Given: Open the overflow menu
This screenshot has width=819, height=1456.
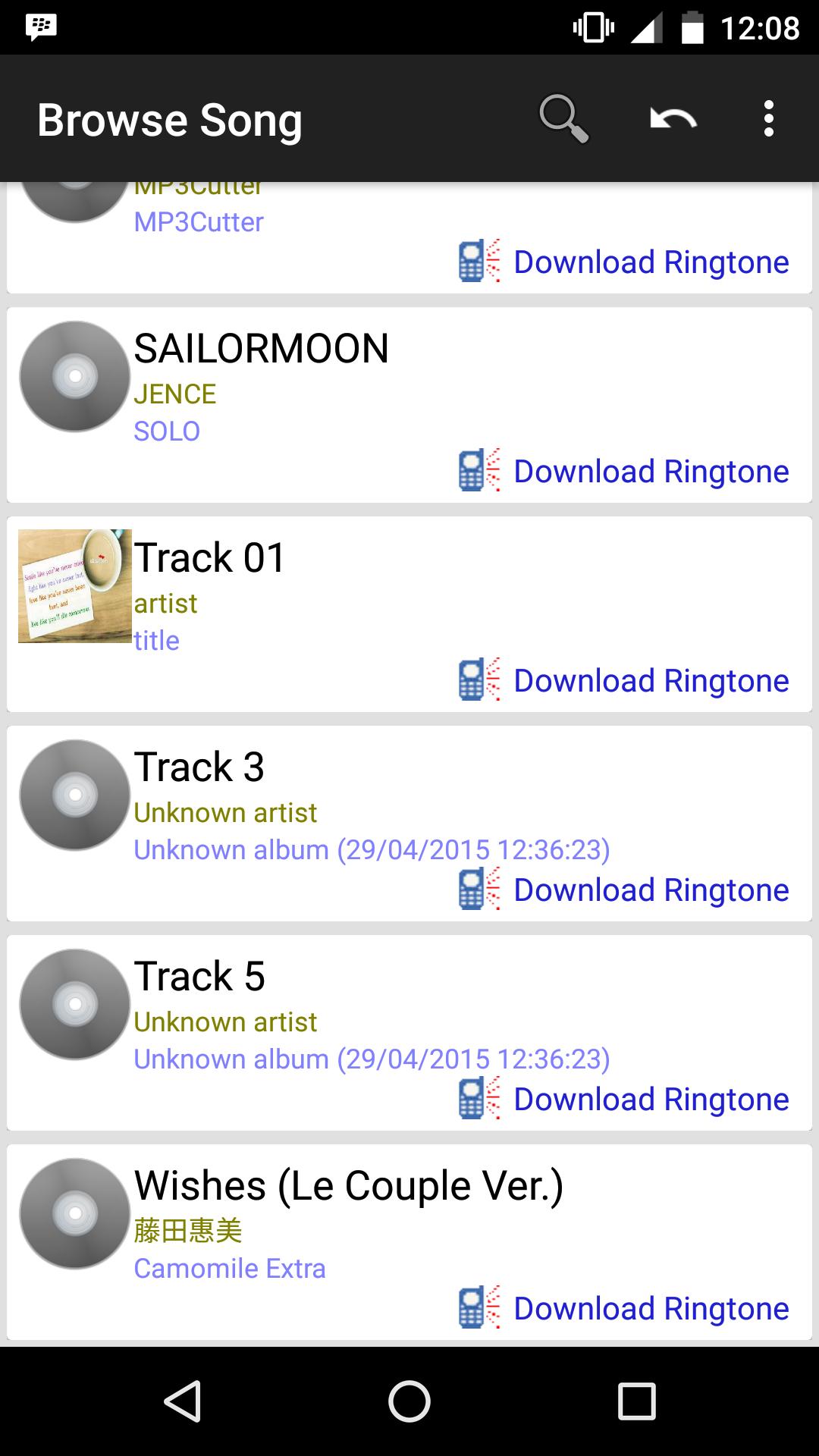Looking at the screenshot, I should coord(768,119).
